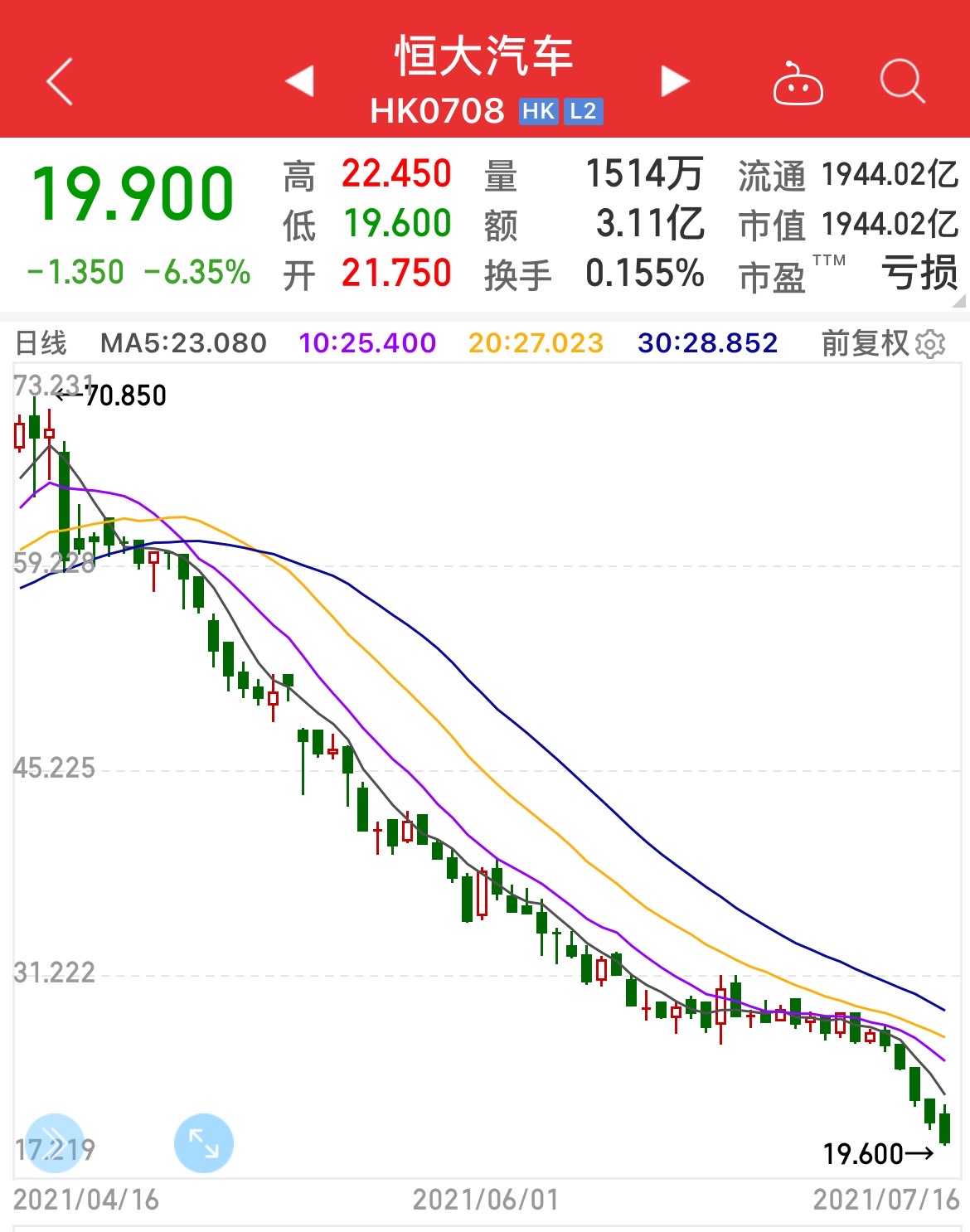Toggle the MA30 indicator label
This screenshot has height=1232, width=970.
tap(707, 341)
